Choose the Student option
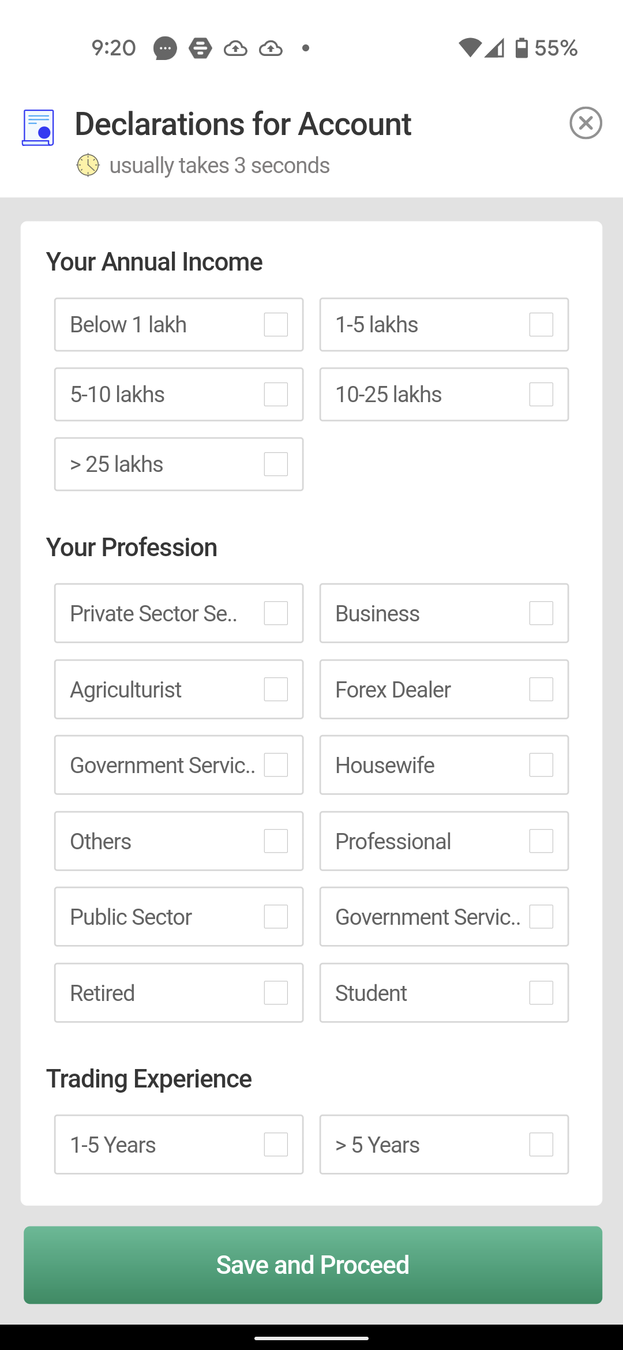 click(x=541, y=993)
